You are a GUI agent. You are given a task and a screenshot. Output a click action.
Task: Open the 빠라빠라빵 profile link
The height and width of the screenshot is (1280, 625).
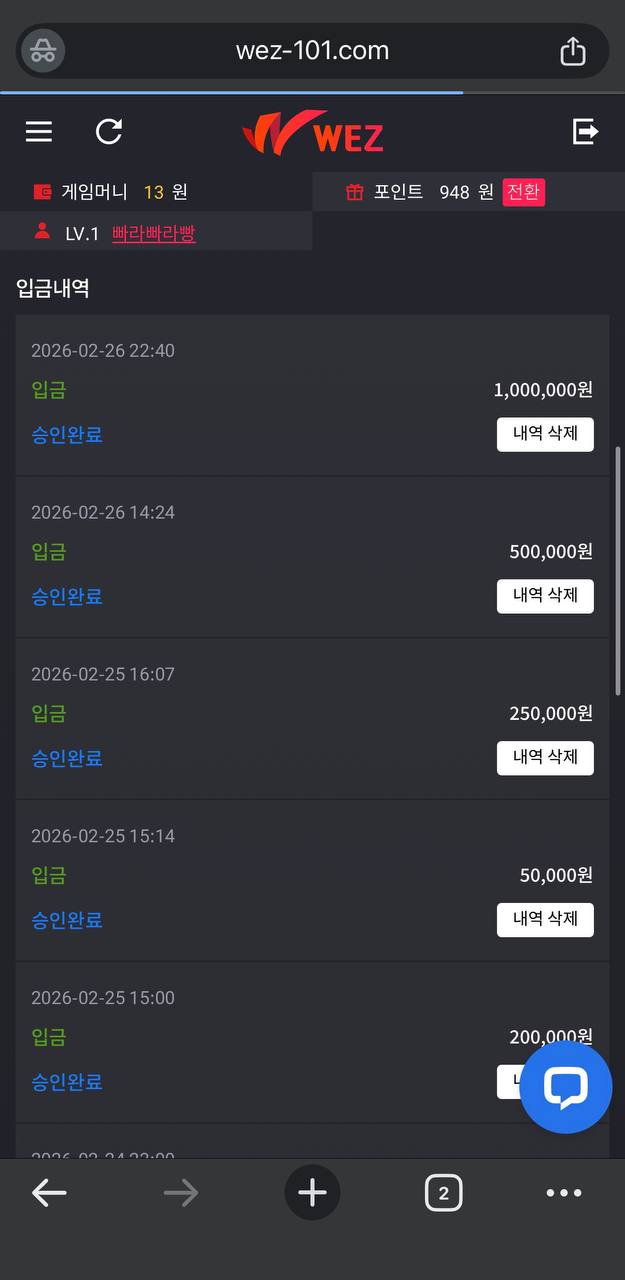click(x=153, y=234)
